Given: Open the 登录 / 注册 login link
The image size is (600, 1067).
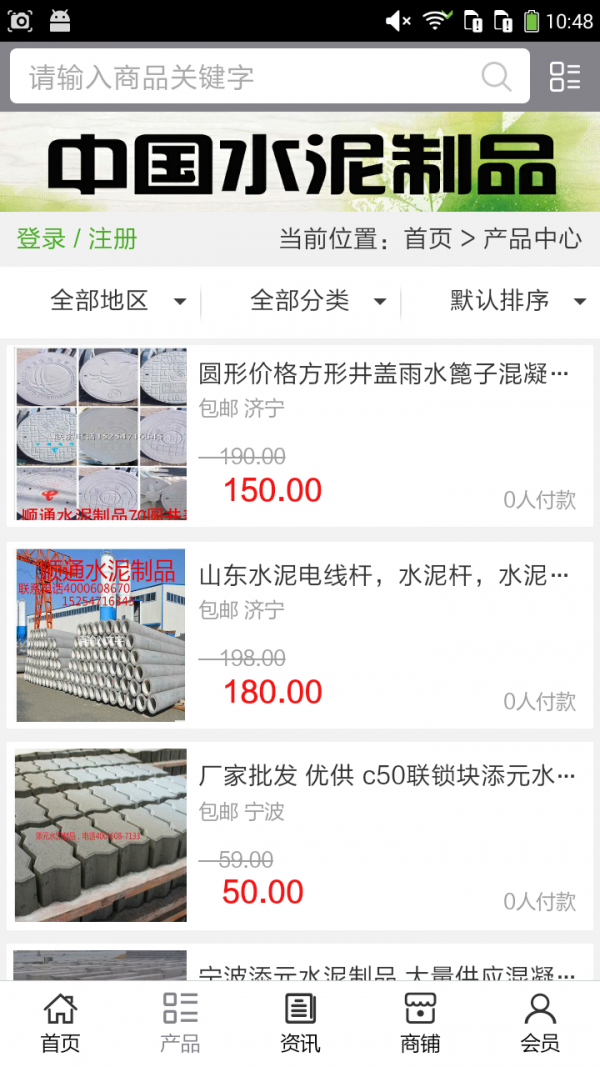Looking at the screenshot, I should click(x=77, y=239).
